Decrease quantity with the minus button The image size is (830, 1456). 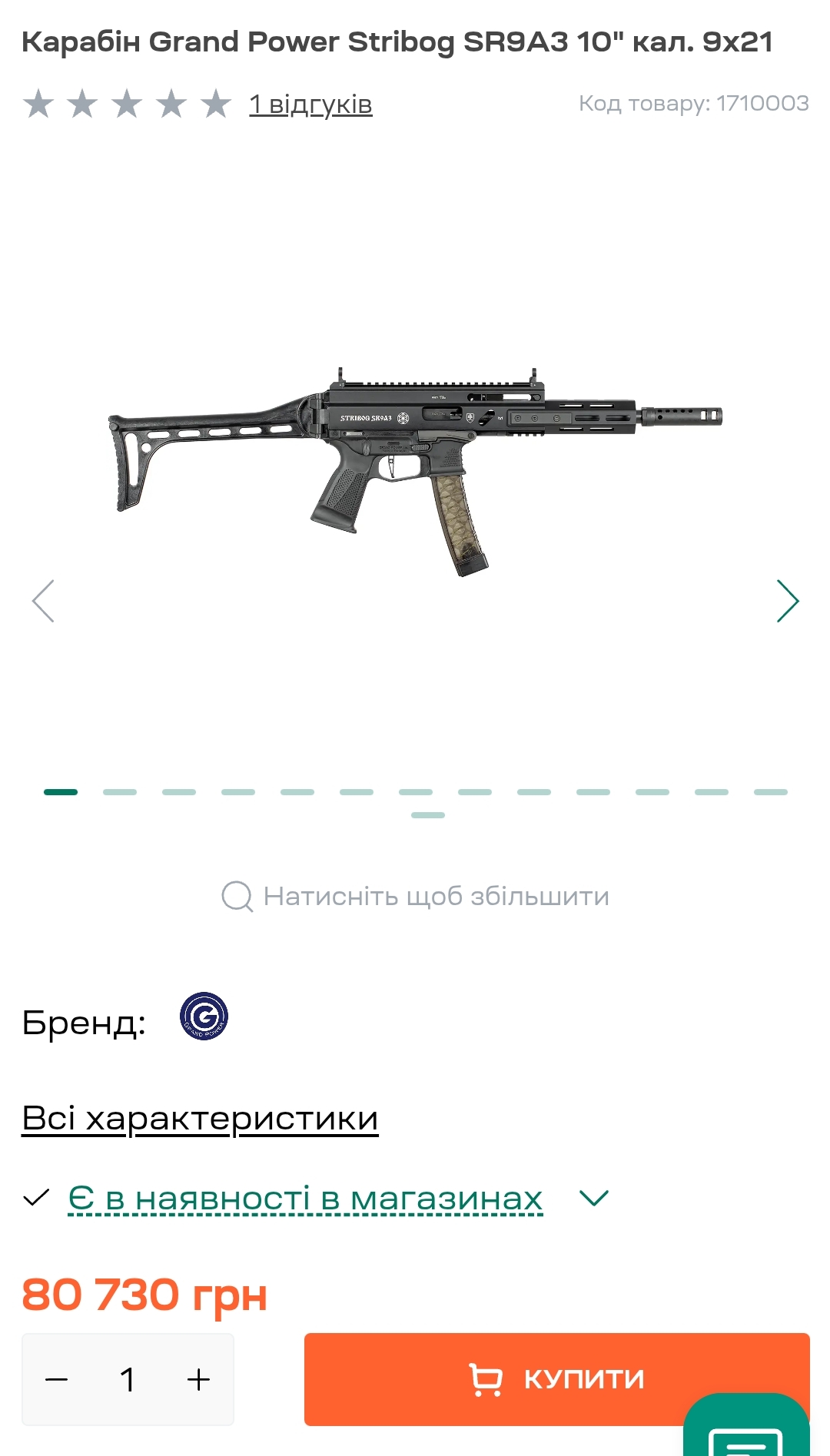57,1380
